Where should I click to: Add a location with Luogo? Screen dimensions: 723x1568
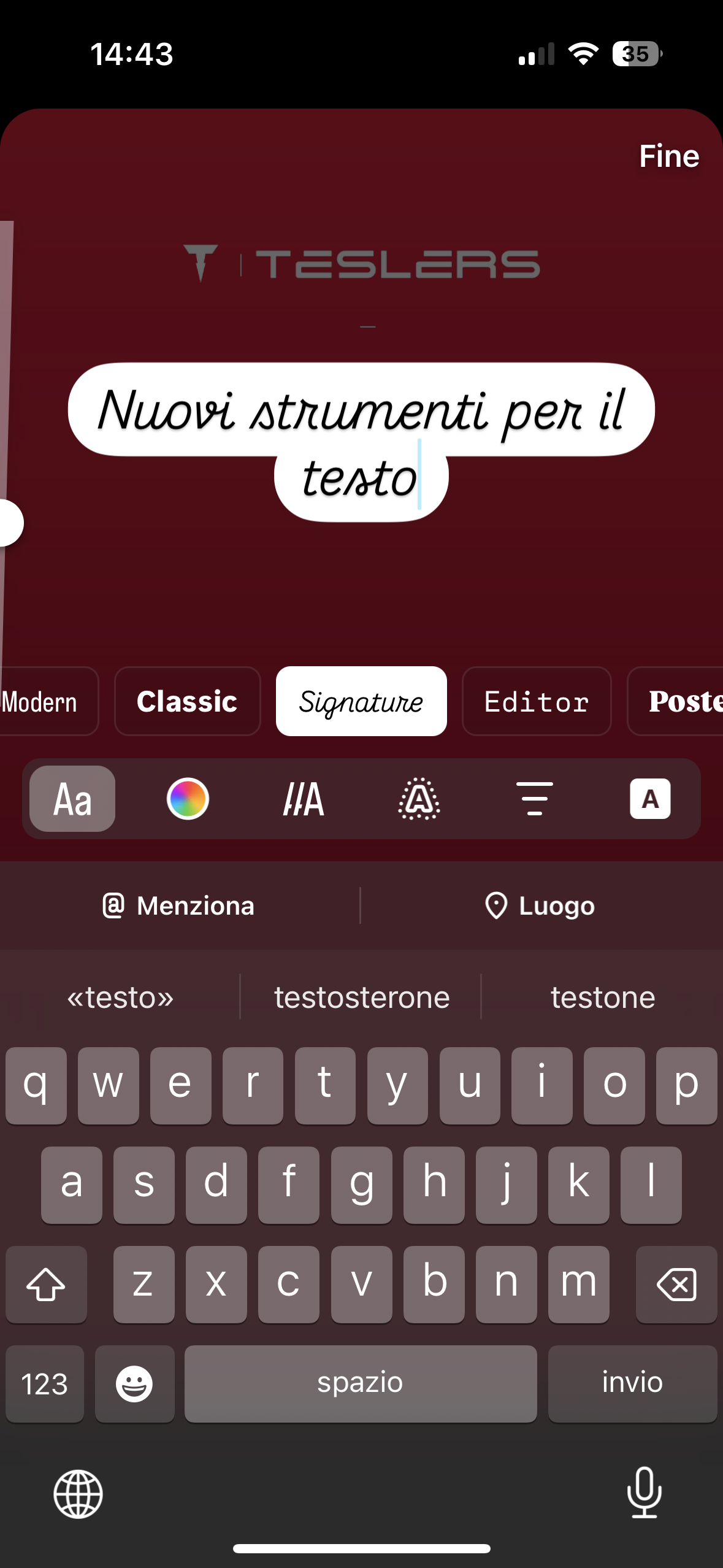[x=540, y=905]
